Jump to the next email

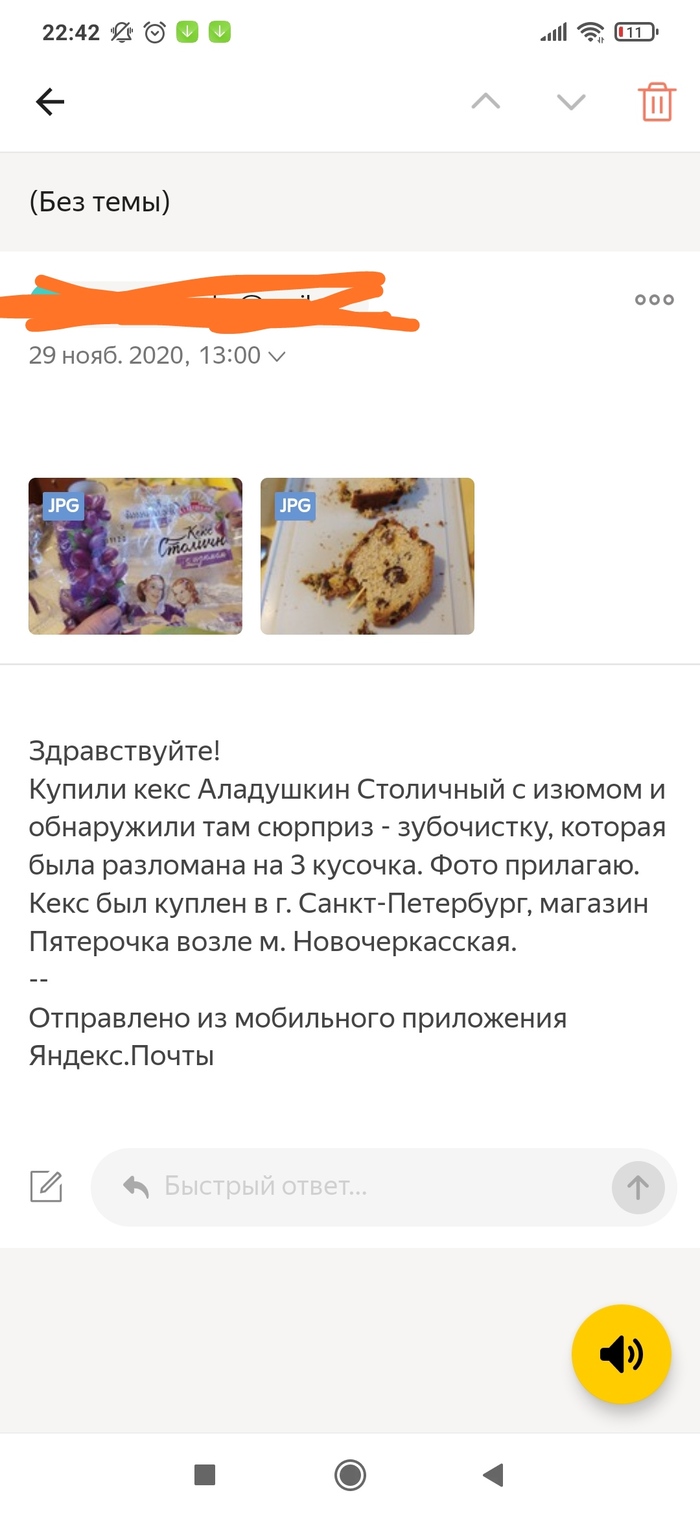[x=571, y=101]
